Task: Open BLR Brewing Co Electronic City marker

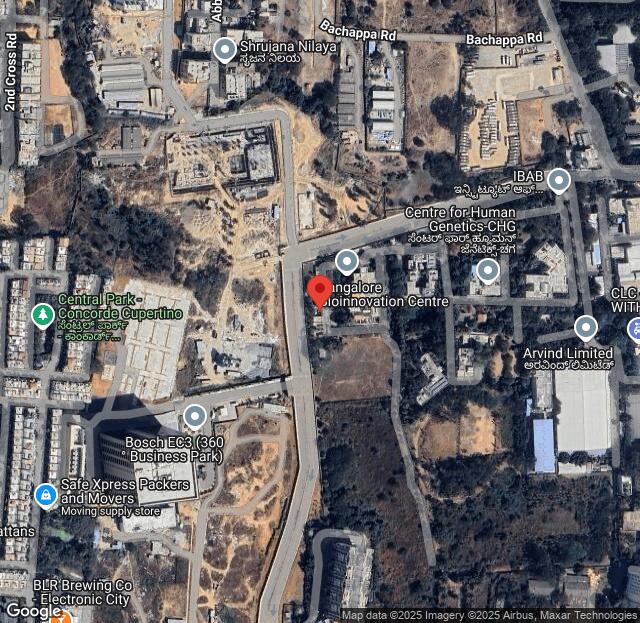Action: [62, 617]
